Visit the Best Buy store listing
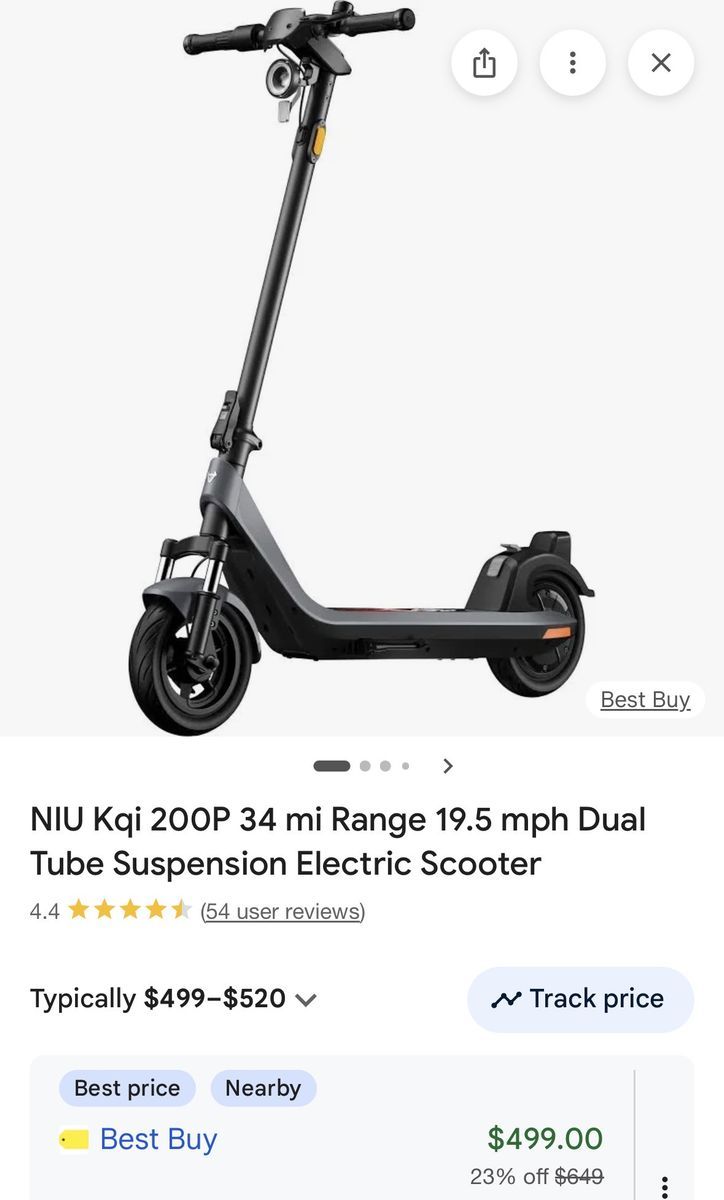Image resolution: width=724 pixels, height=1200 pixels. (x=157, y=1139)
